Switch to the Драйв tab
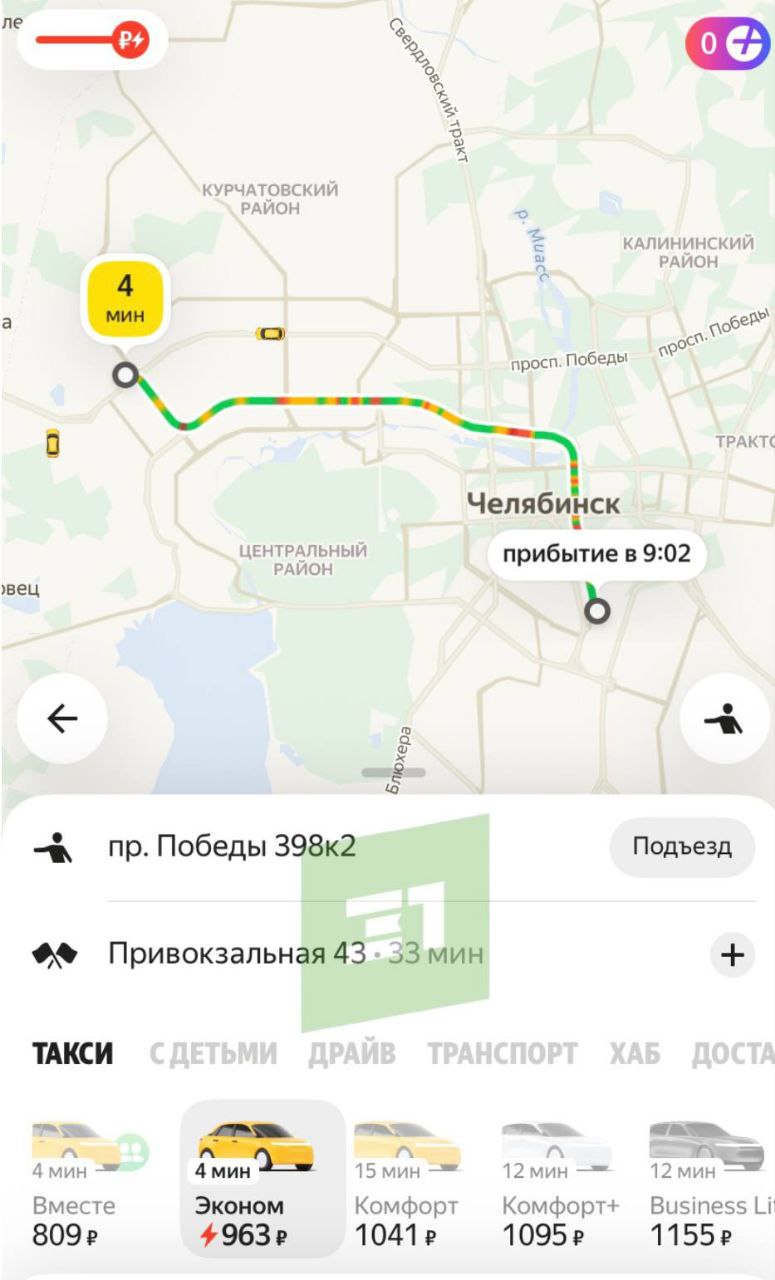 click(351, 1053)
